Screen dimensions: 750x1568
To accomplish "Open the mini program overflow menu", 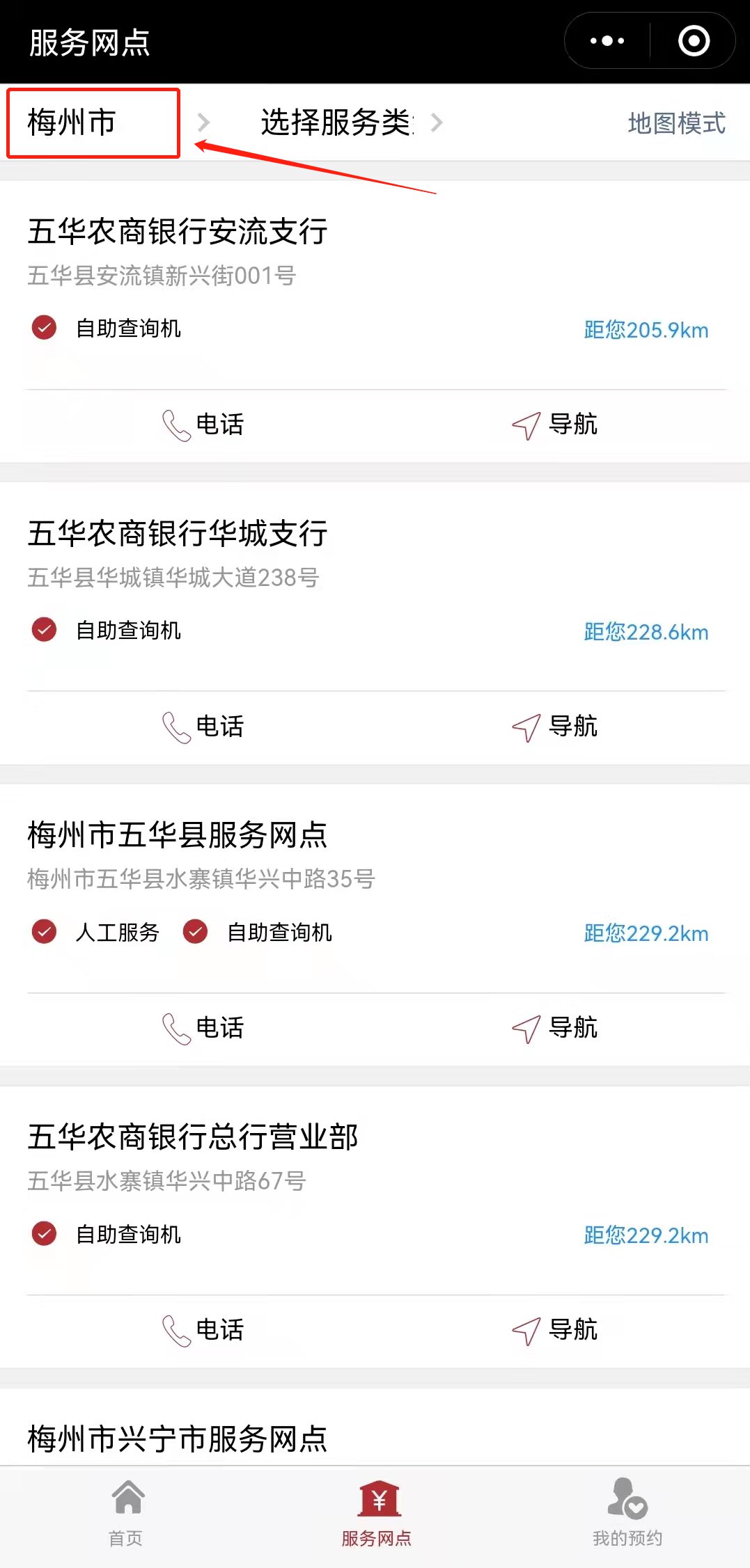I will click(x=607, y=41).
